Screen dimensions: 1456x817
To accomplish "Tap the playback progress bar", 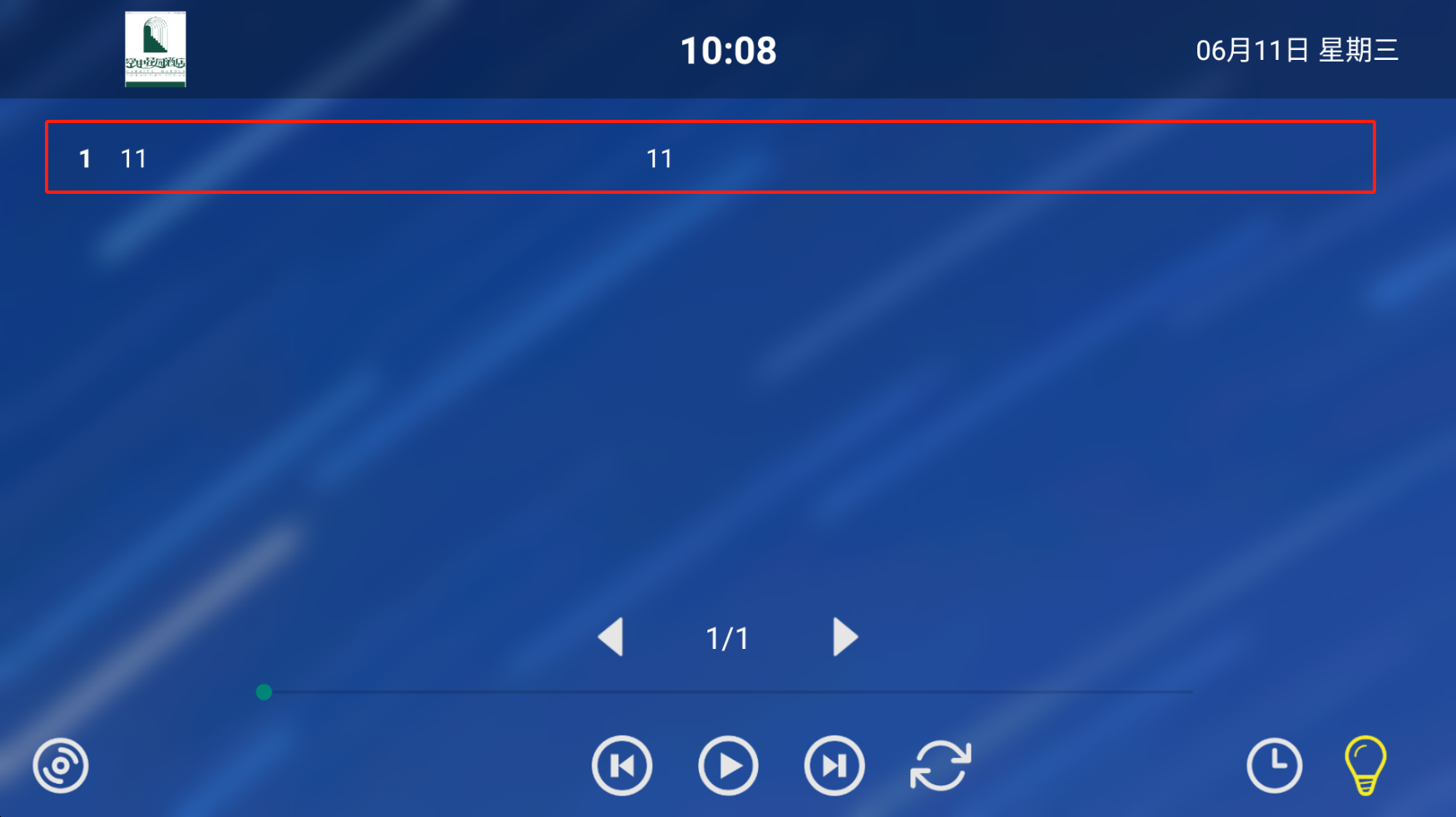I will click(728, 691).
